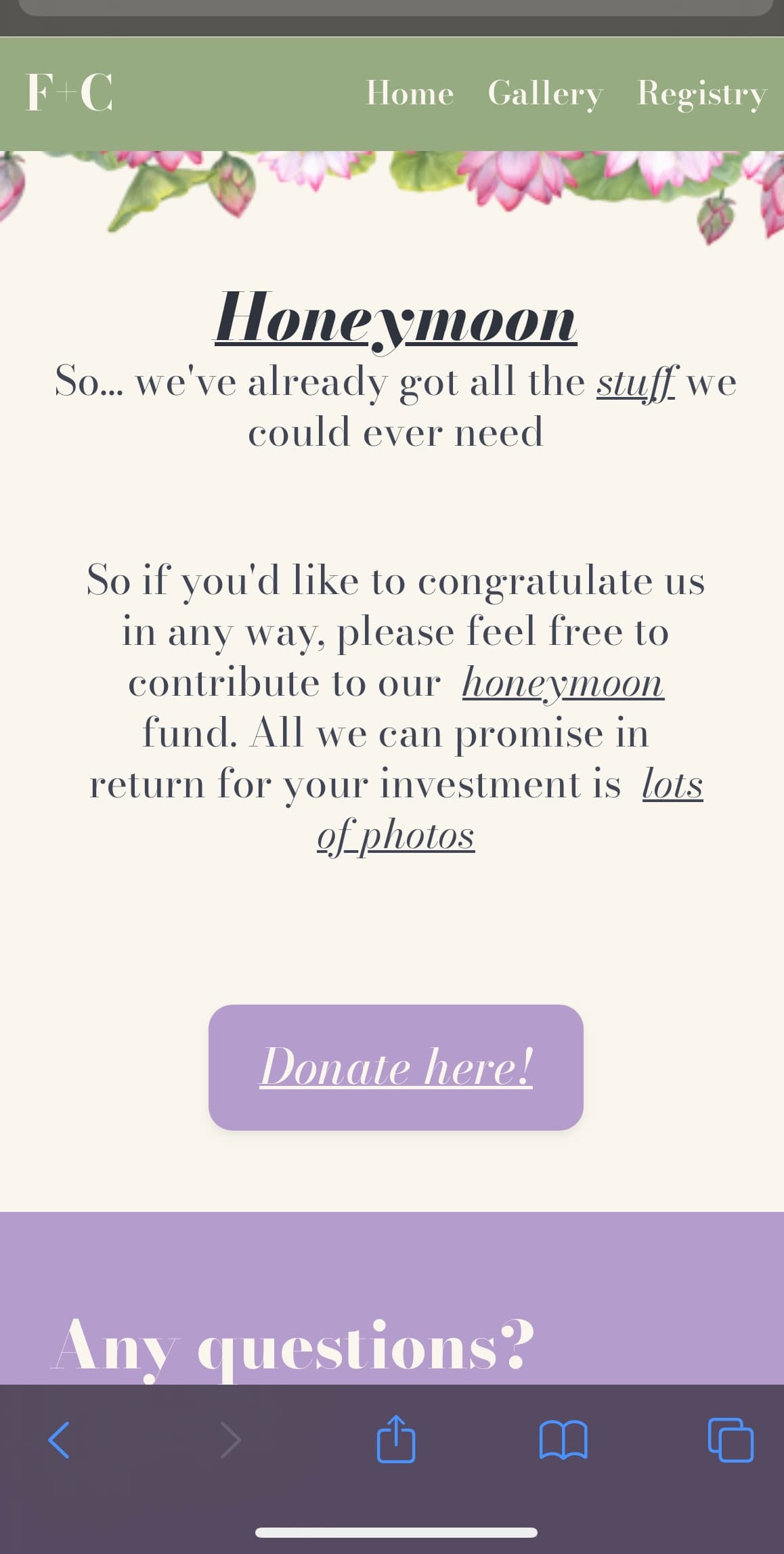Tap the Donate here! button
Screen dimensions: 784x1554
coord(396,1067)
